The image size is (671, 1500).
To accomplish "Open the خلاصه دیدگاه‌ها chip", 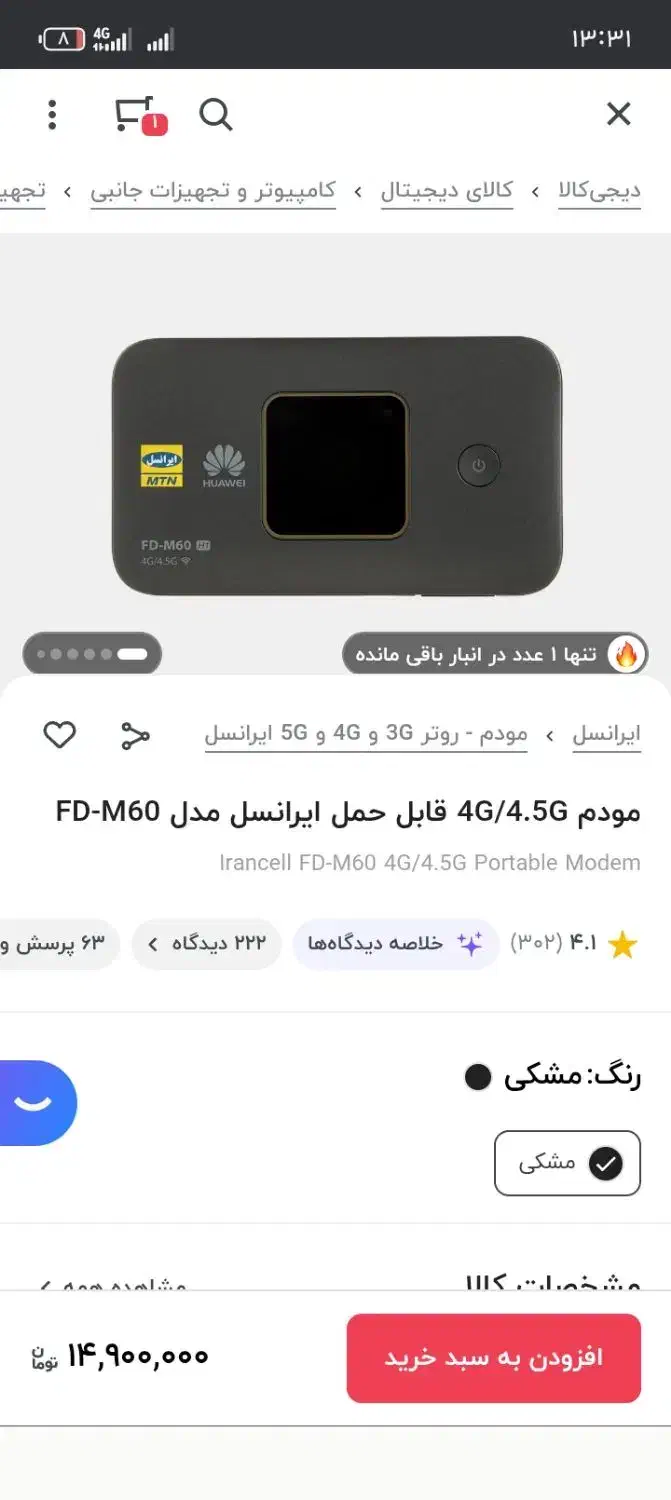I will point(395,944).
